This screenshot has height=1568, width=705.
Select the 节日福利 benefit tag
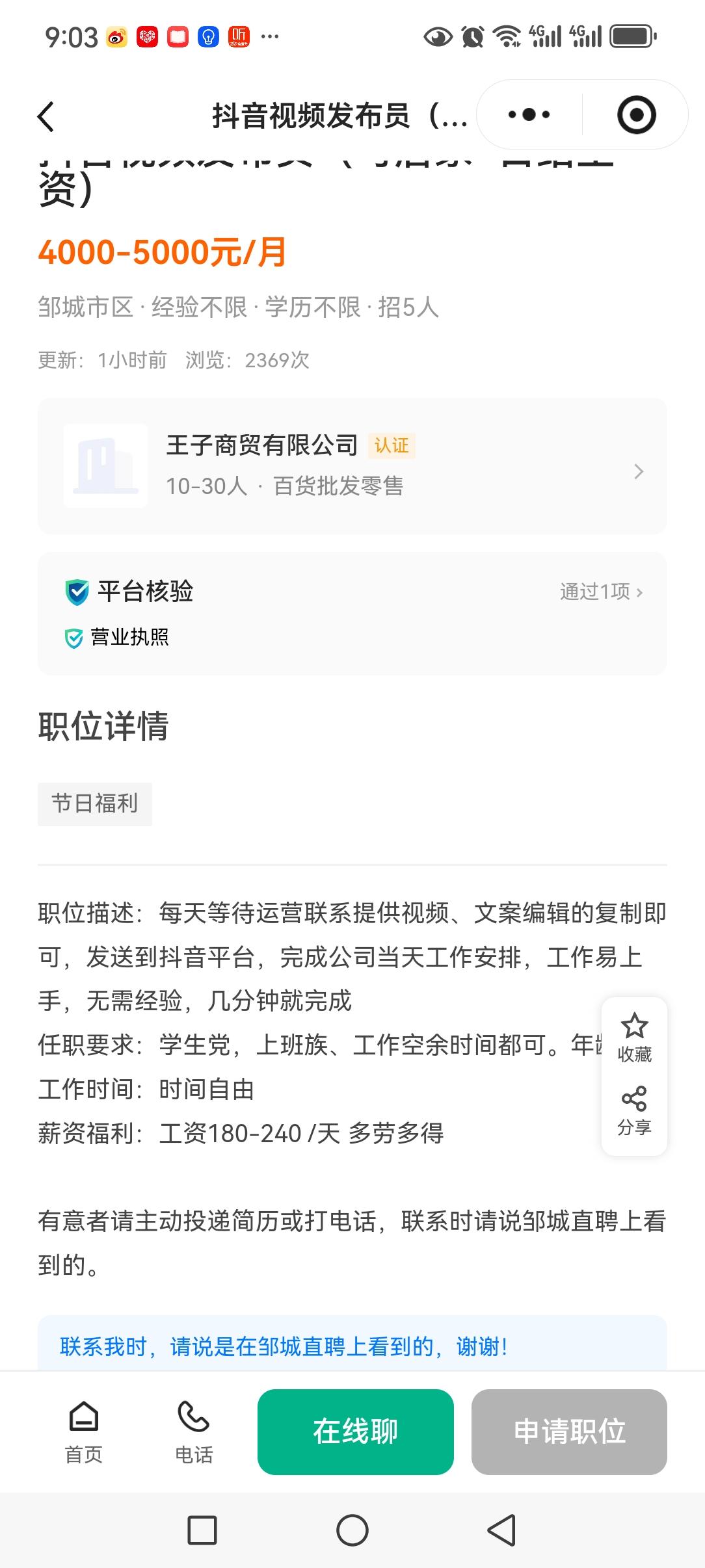click(95, 804)
